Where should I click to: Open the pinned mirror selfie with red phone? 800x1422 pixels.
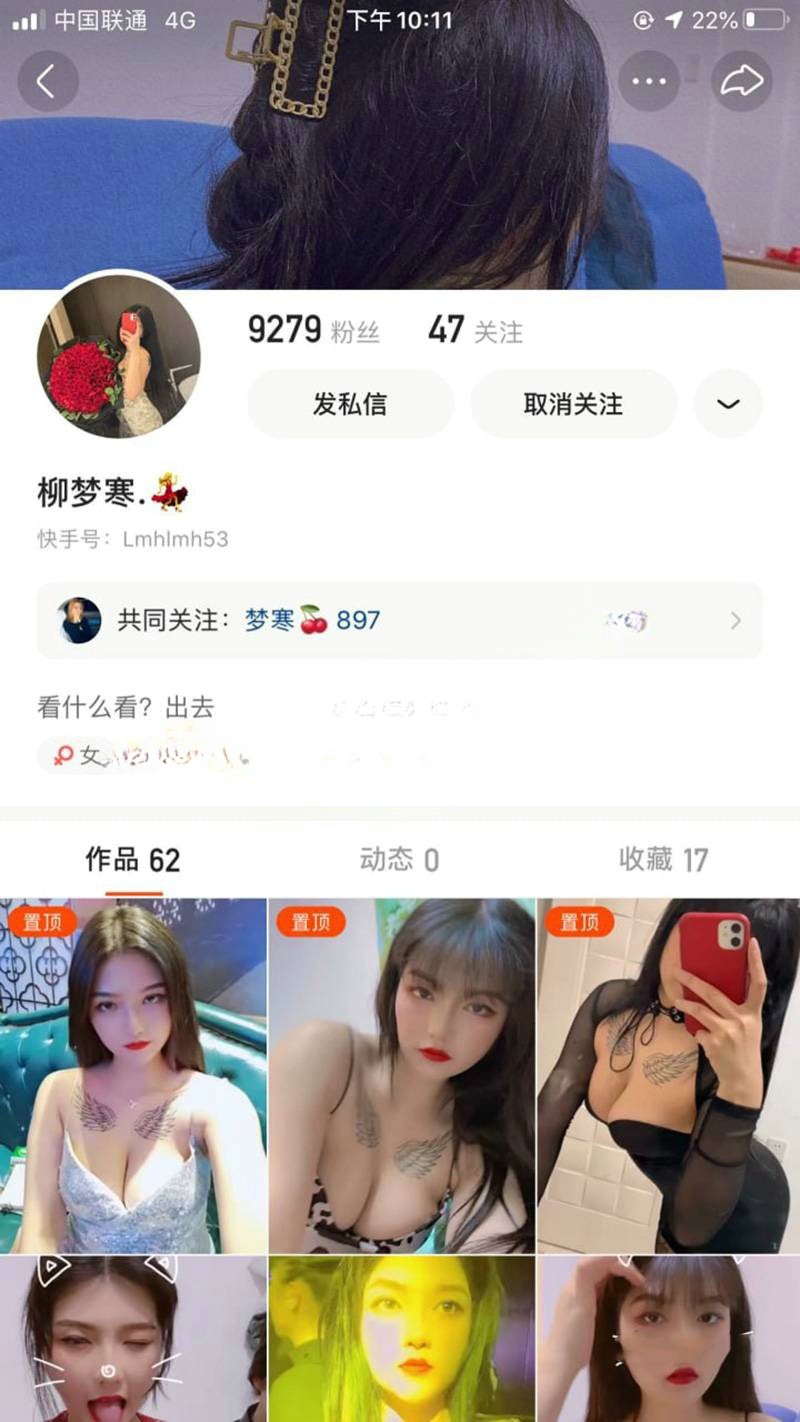click(668, 1075)
